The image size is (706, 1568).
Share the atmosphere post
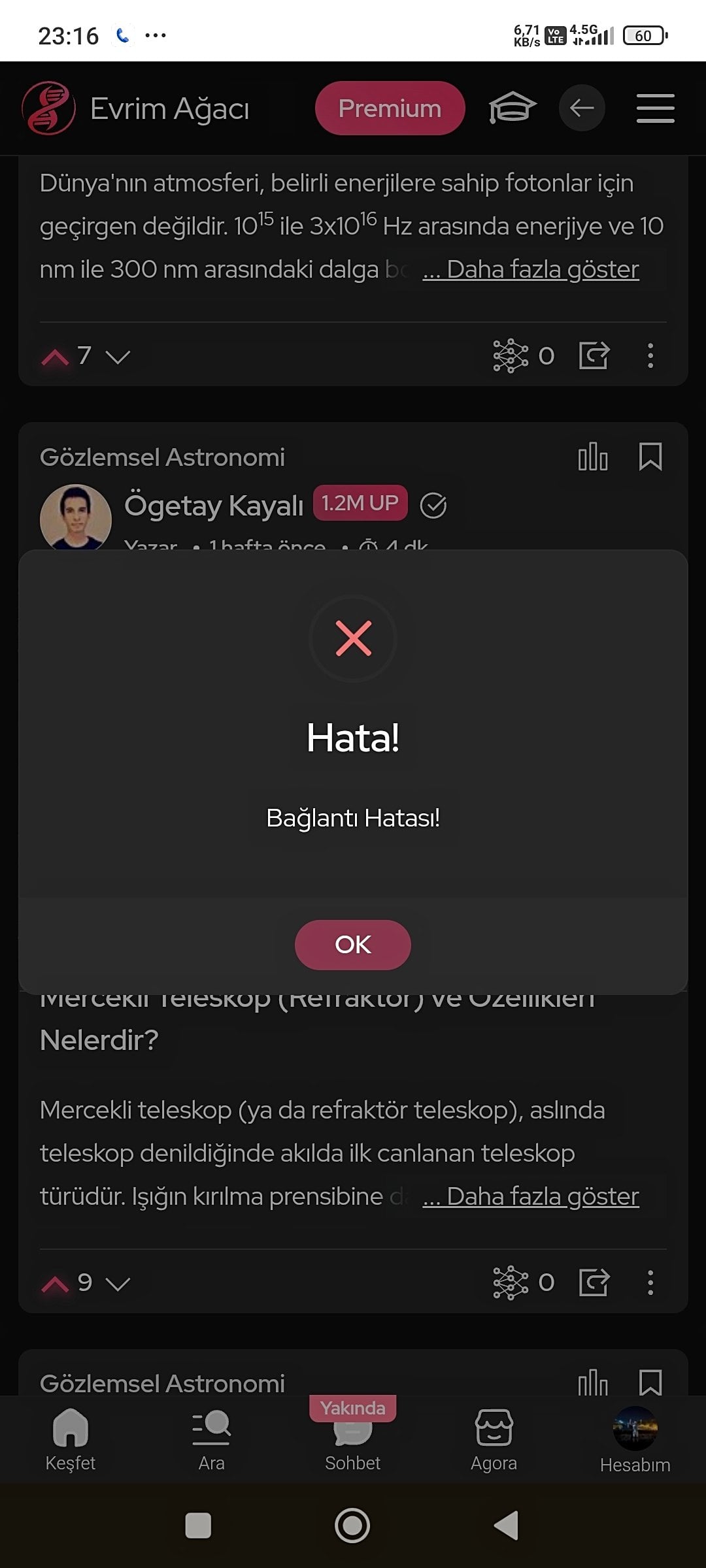tap(594, 355)
